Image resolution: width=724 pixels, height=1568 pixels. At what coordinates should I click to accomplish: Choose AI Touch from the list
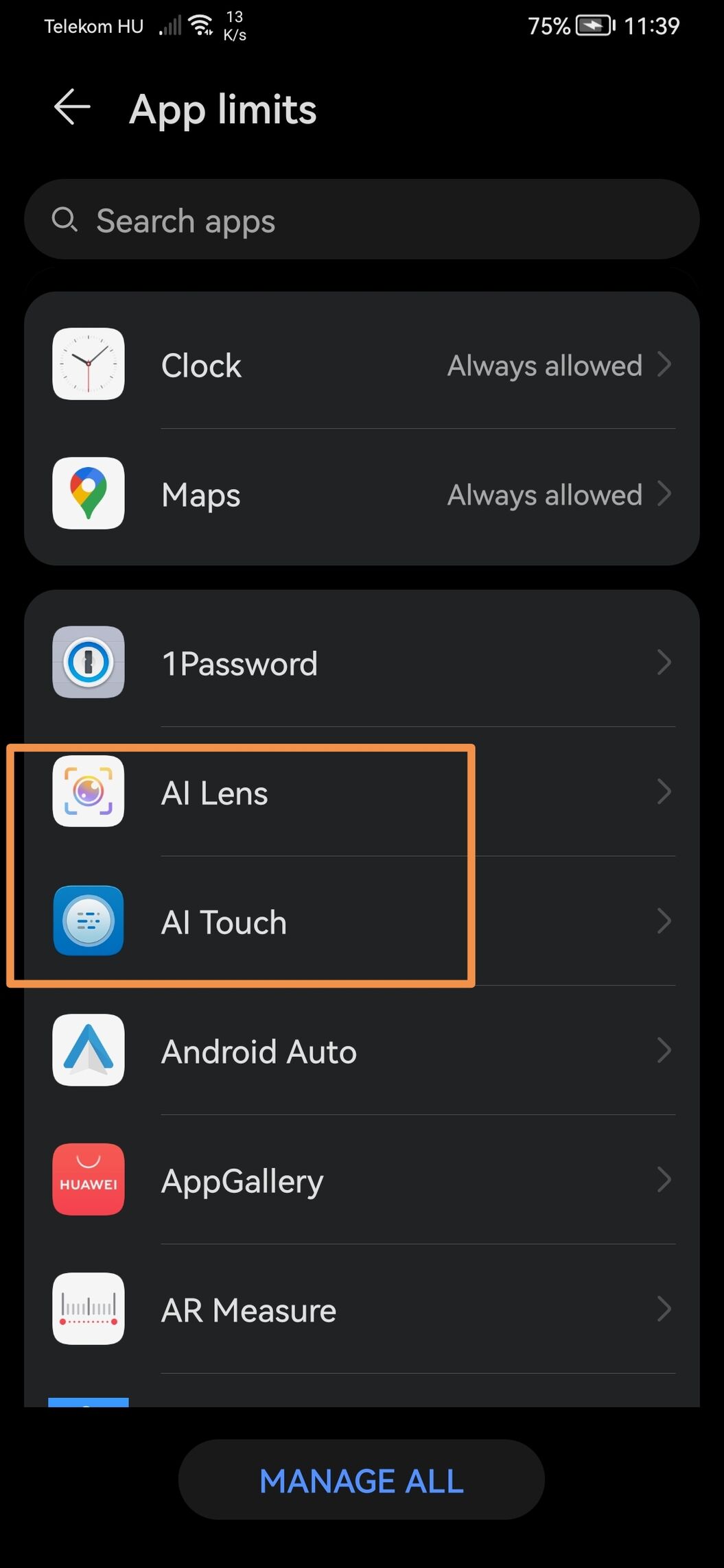tap(362, 921)
